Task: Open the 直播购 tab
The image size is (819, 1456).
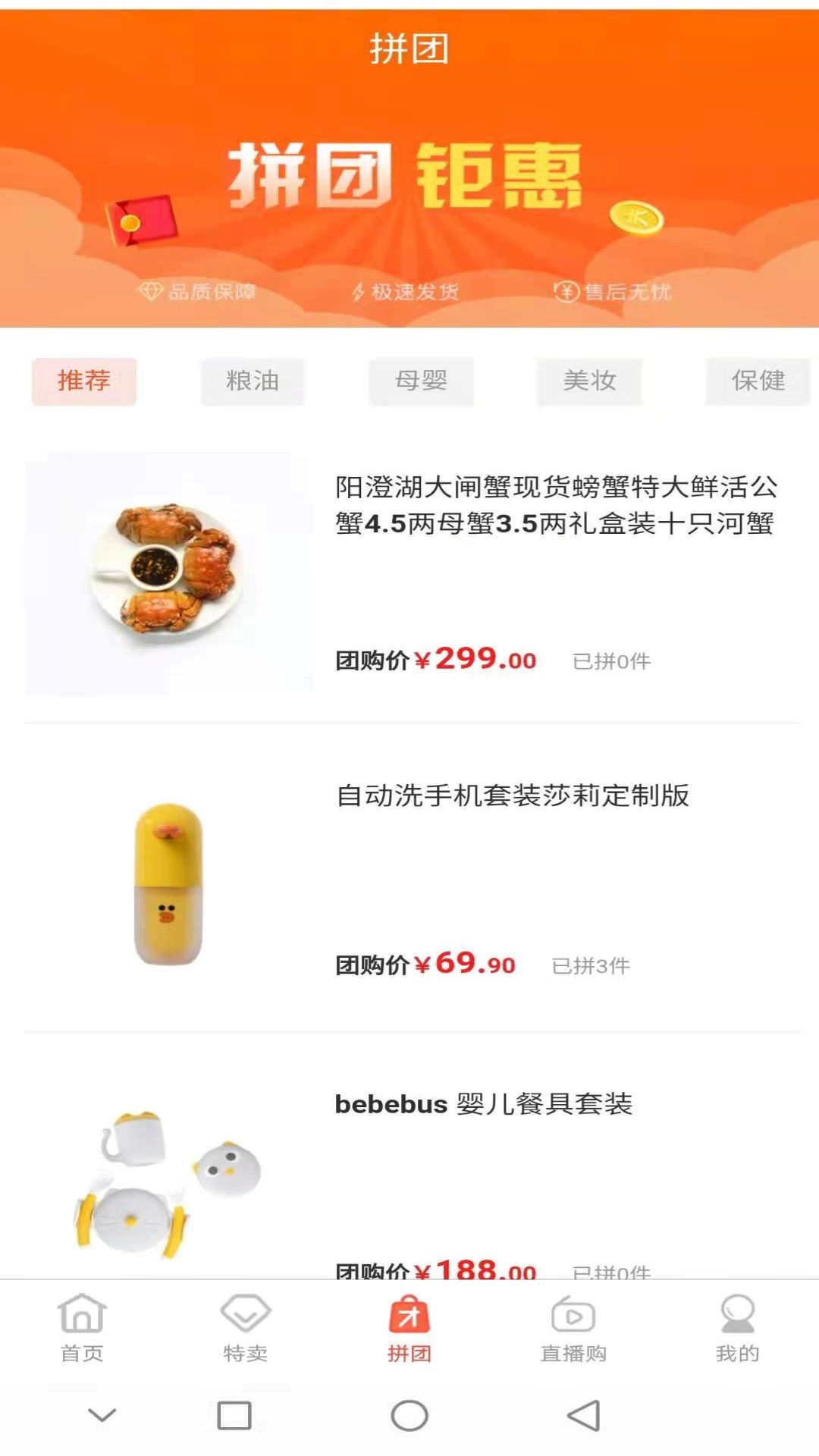Action: point(573,1329)
